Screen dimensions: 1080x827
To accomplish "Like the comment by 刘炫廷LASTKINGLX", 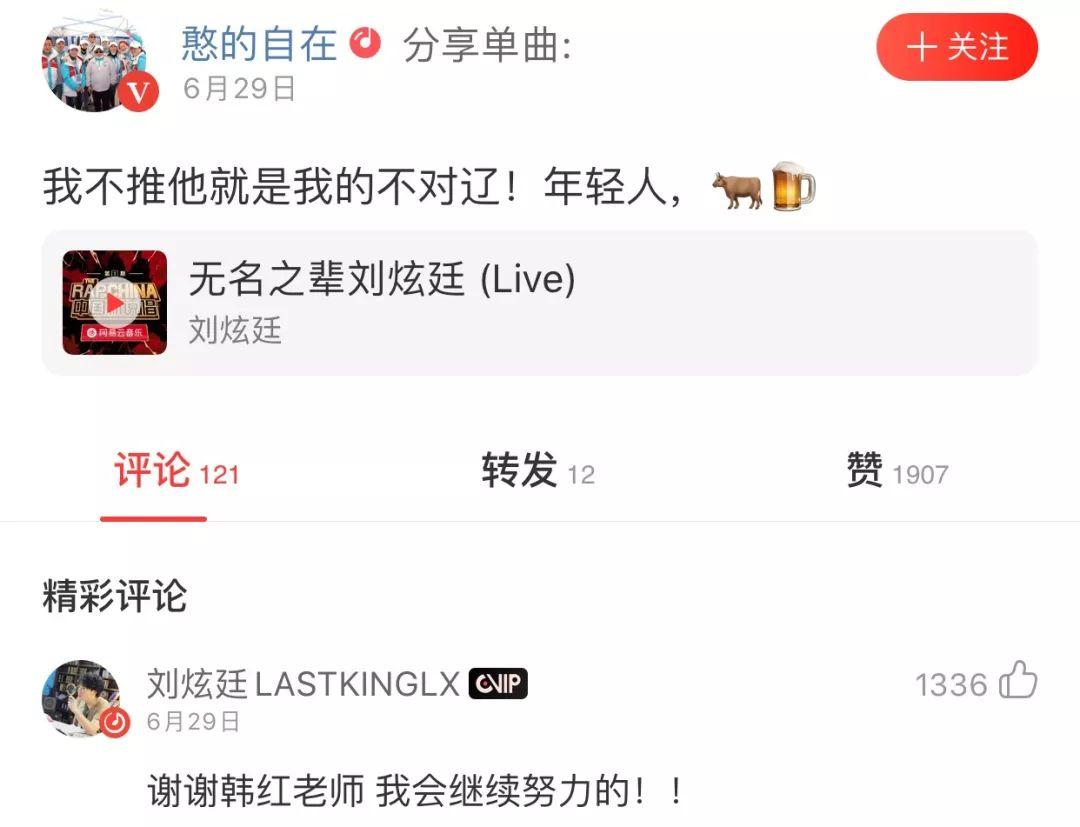I will [1018, 683].
